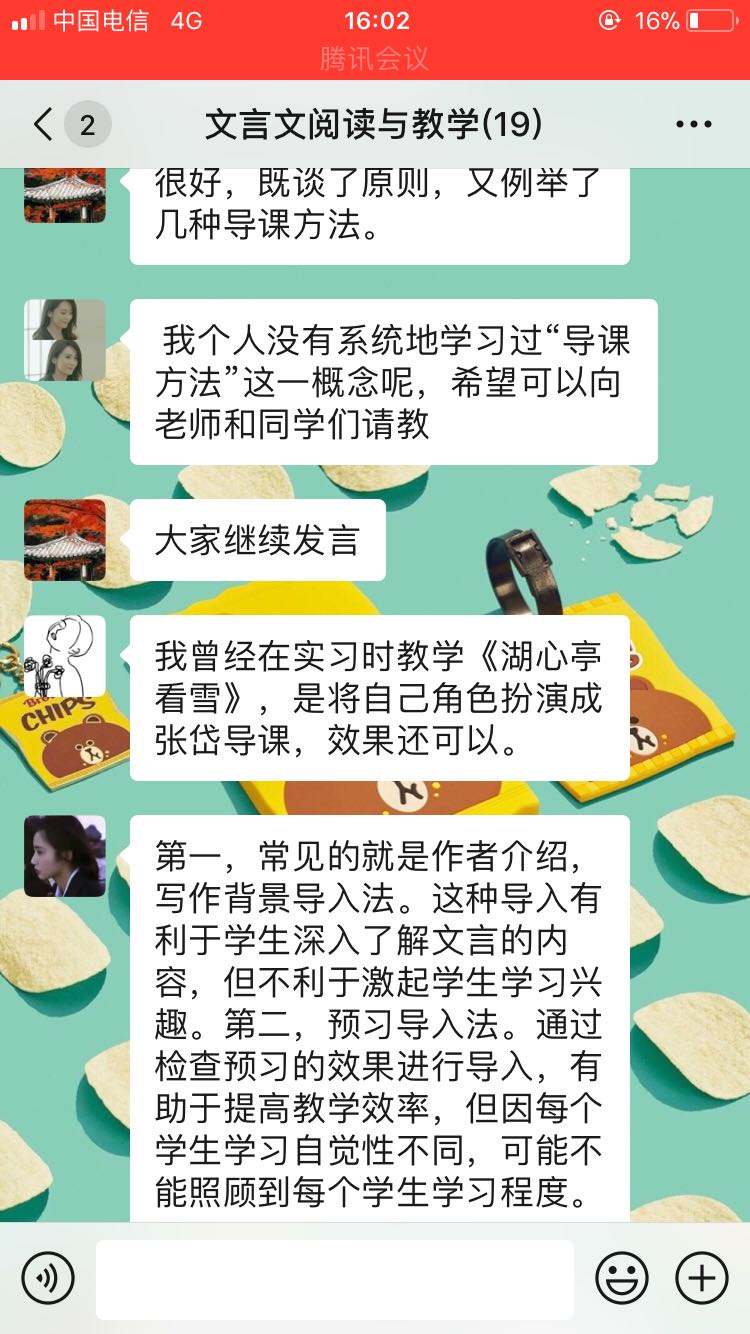View profile of the 湖心亭看雪 message sender
Viewport: 750px width, 1334px height.
[65, 656]
